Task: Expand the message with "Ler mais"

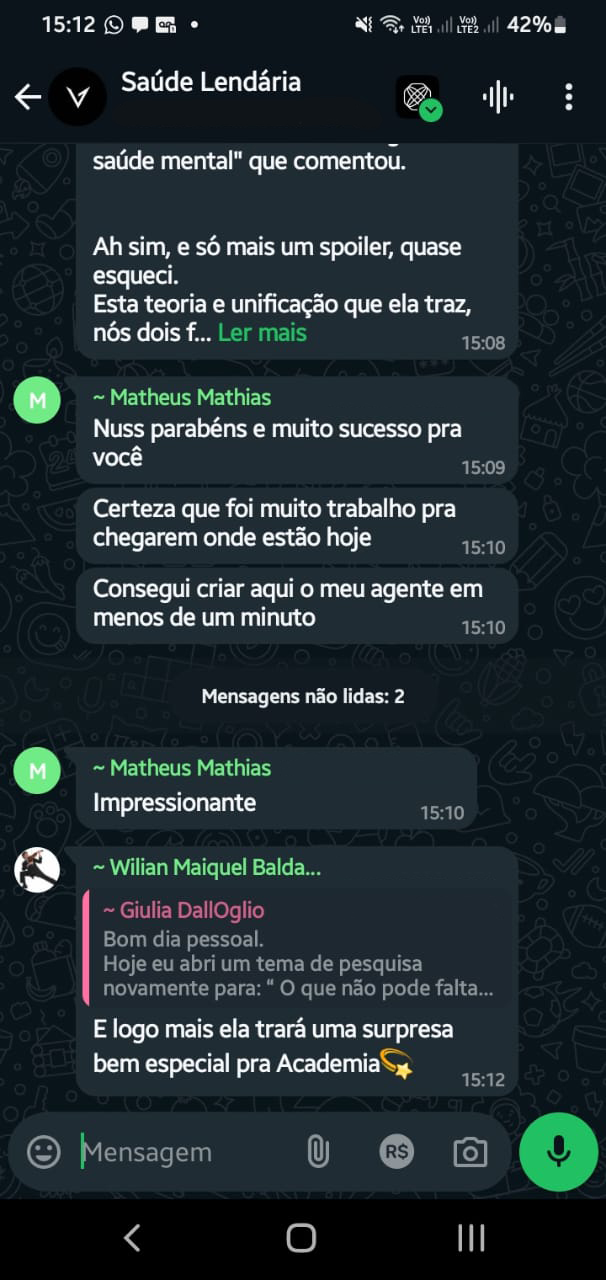Action: click(262, 332)
